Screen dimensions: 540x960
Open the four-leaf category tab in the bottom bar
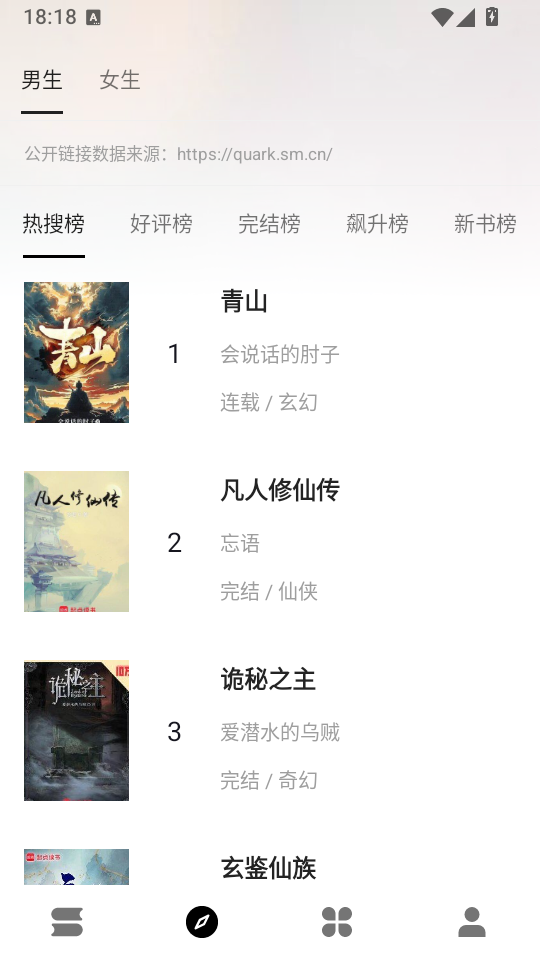tap(337, 922)
